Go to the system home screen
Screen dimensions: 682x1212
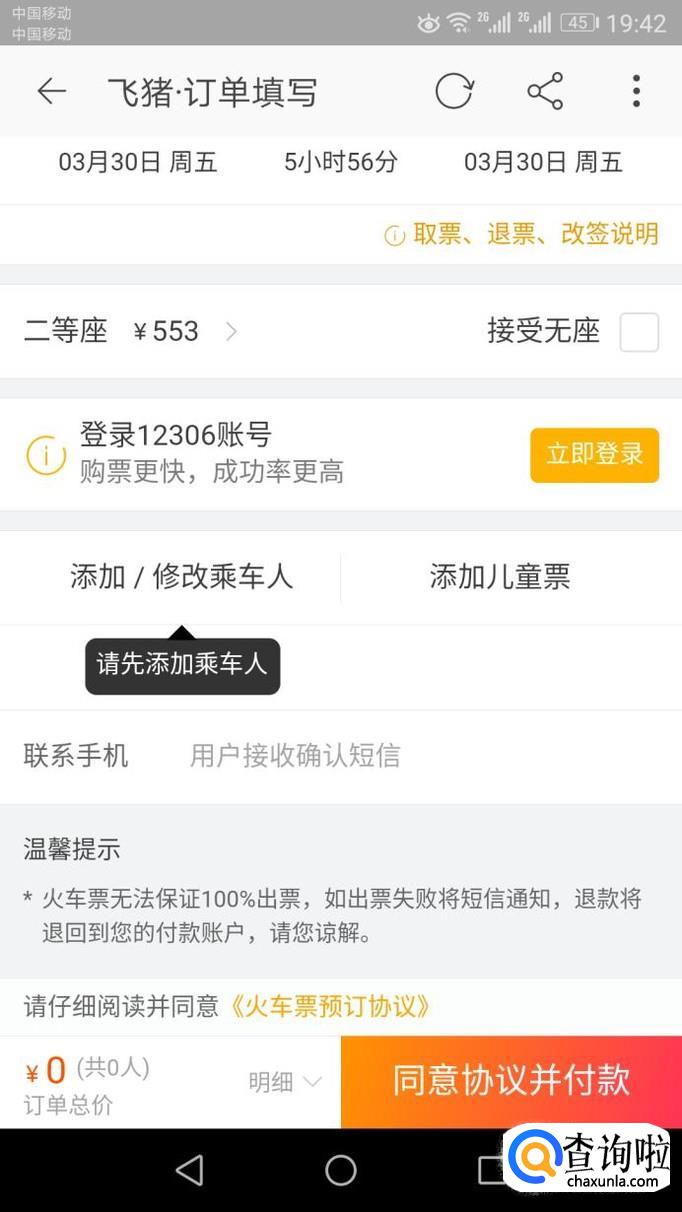pyautogui.click(x=341, y=1170)
